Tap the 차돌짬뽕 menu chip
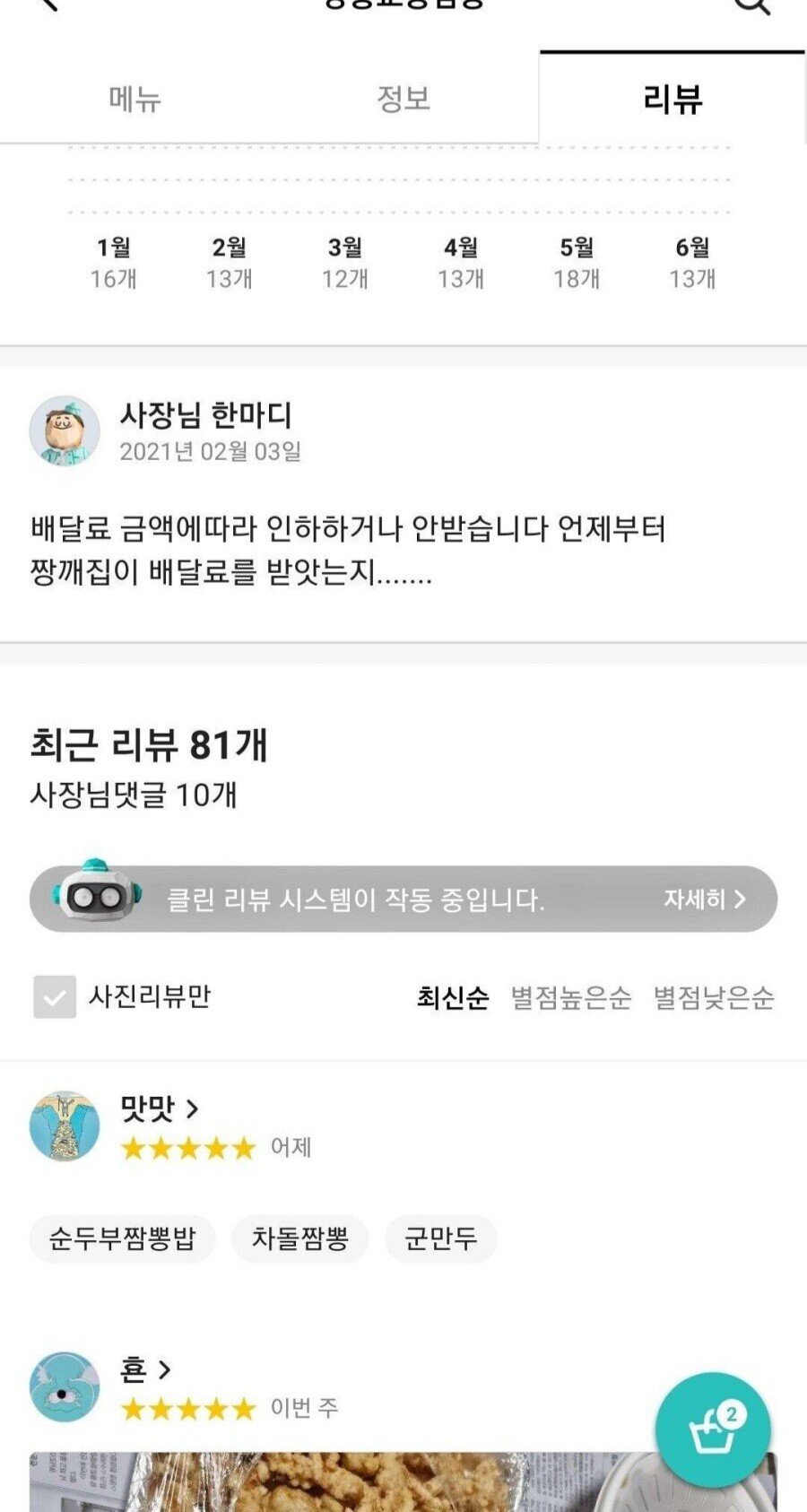 (299, 1239)
